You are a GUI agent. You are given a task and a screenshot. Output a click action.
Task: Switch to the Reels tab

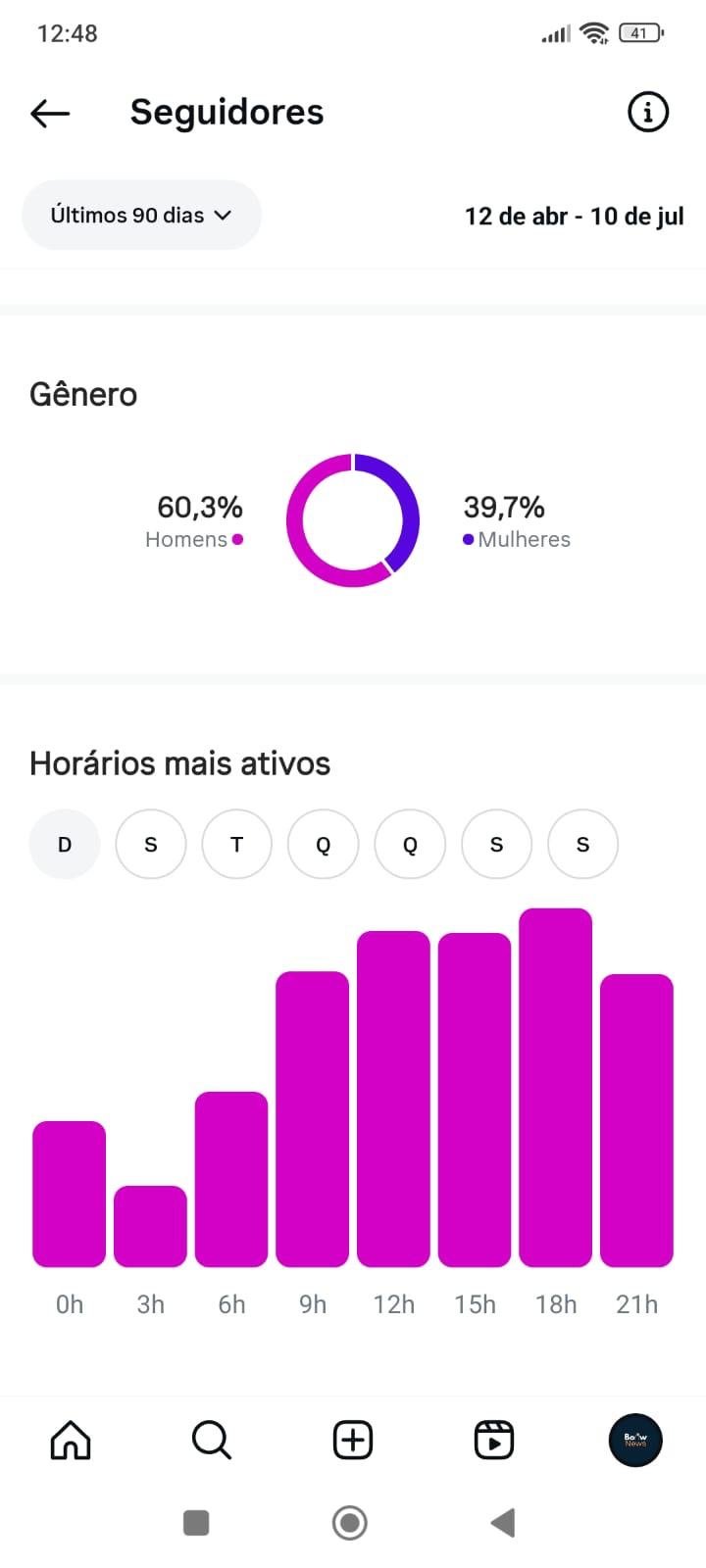point(494,1441)
